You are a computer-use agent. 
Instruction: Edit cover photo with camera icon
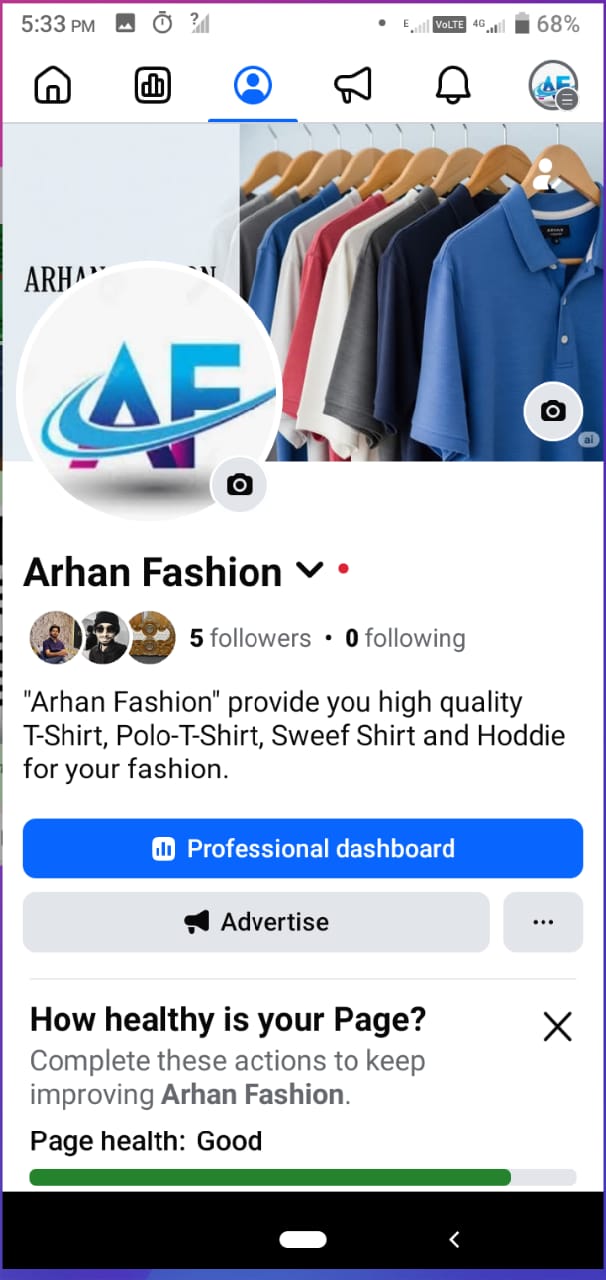553,411
